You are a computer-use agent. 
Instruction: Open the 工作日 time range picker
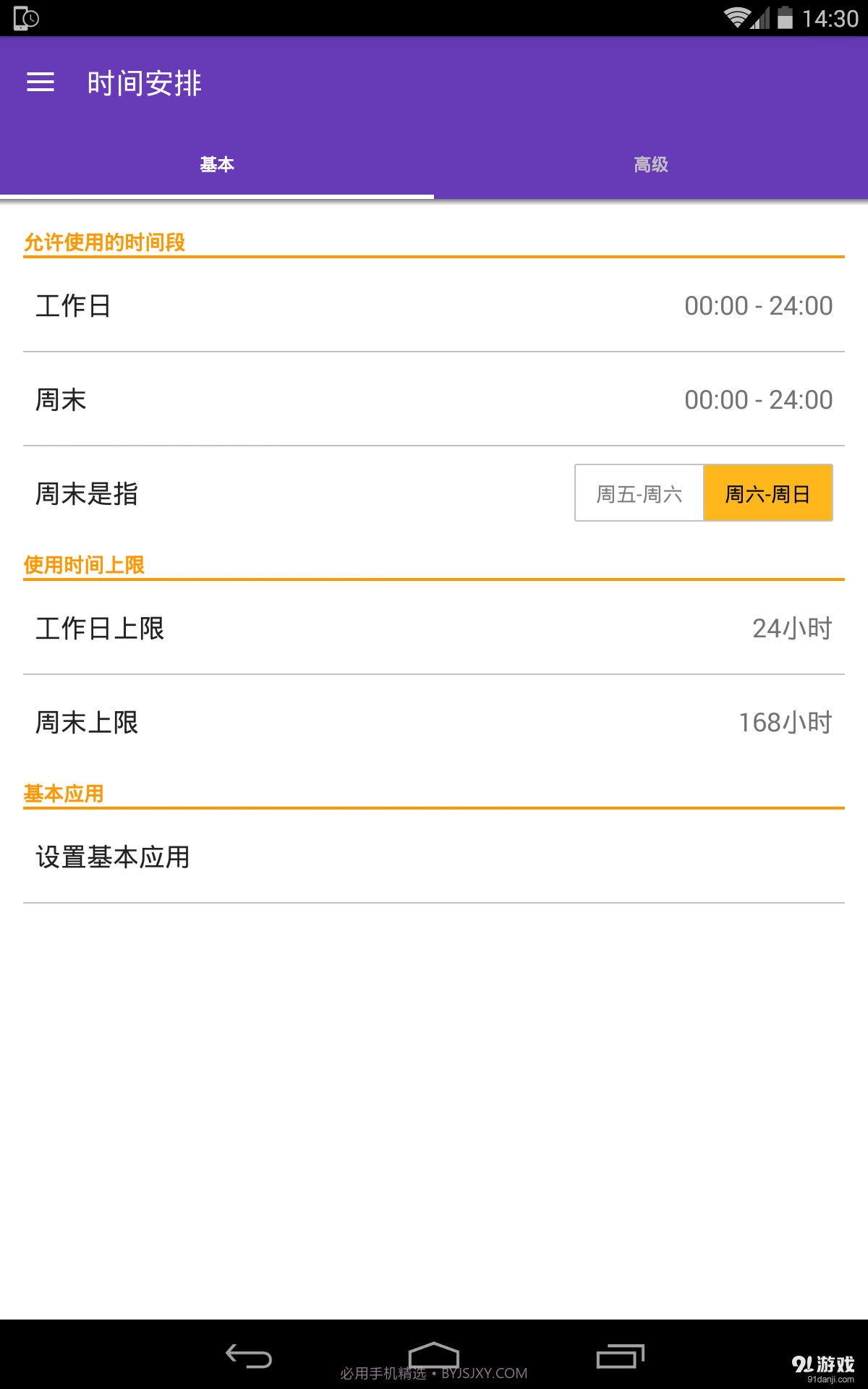point(434,306)
